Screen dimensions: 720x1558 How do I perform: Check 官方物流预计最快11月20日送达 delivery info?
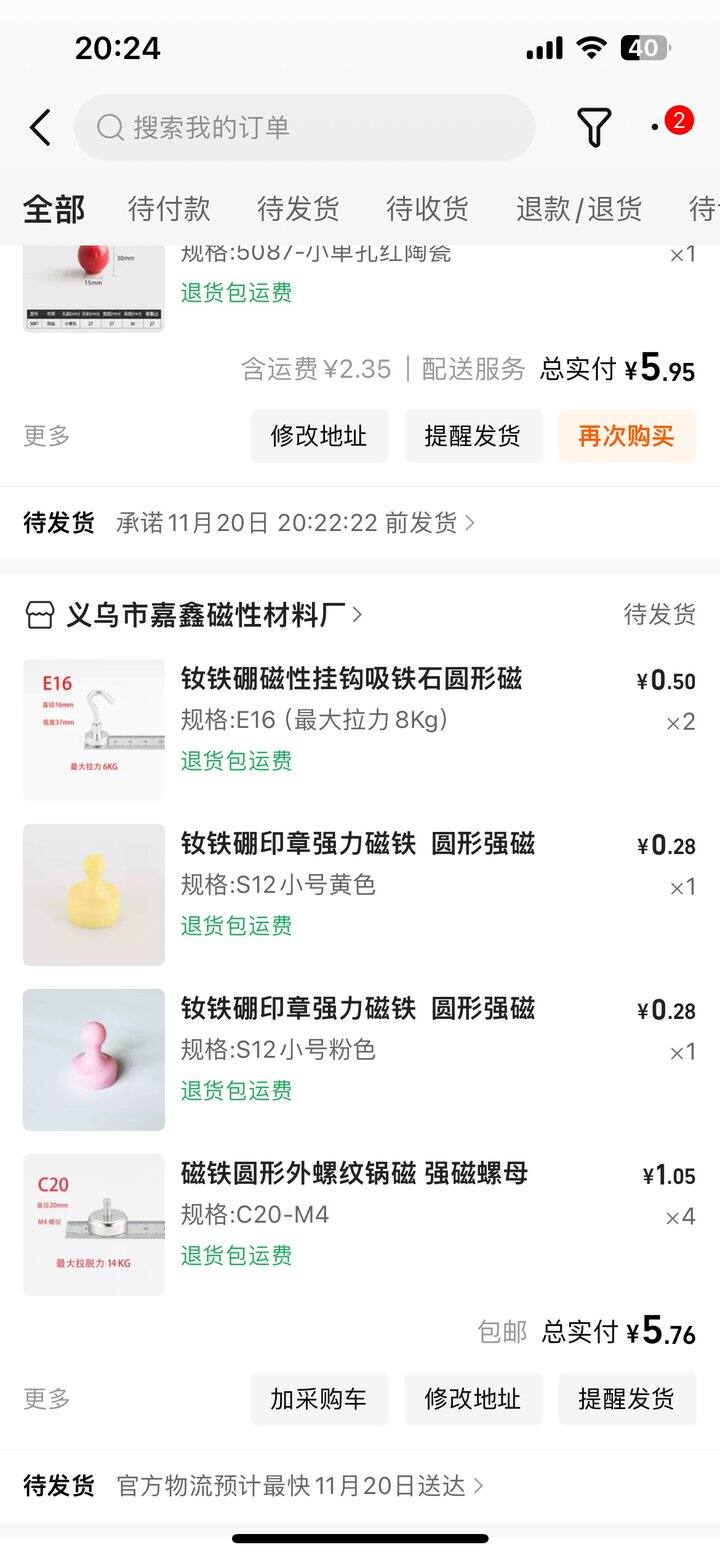(299, 1486)
